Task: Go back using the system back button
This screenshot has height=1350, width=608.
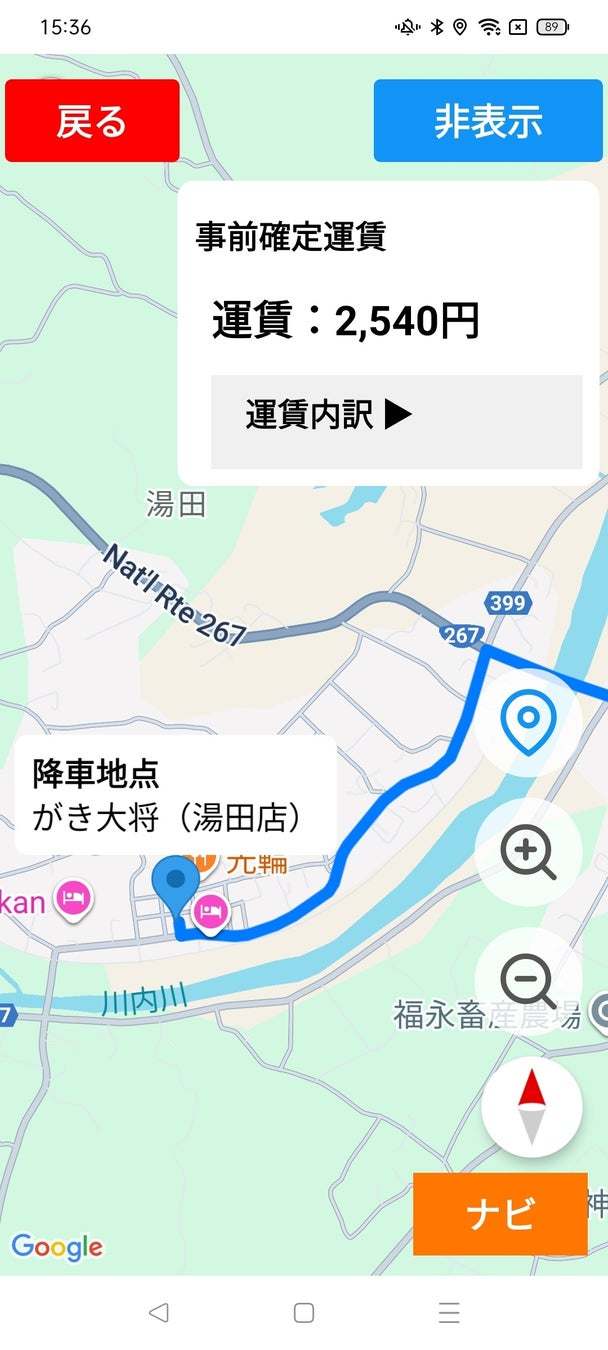Action: (157, 1313)
